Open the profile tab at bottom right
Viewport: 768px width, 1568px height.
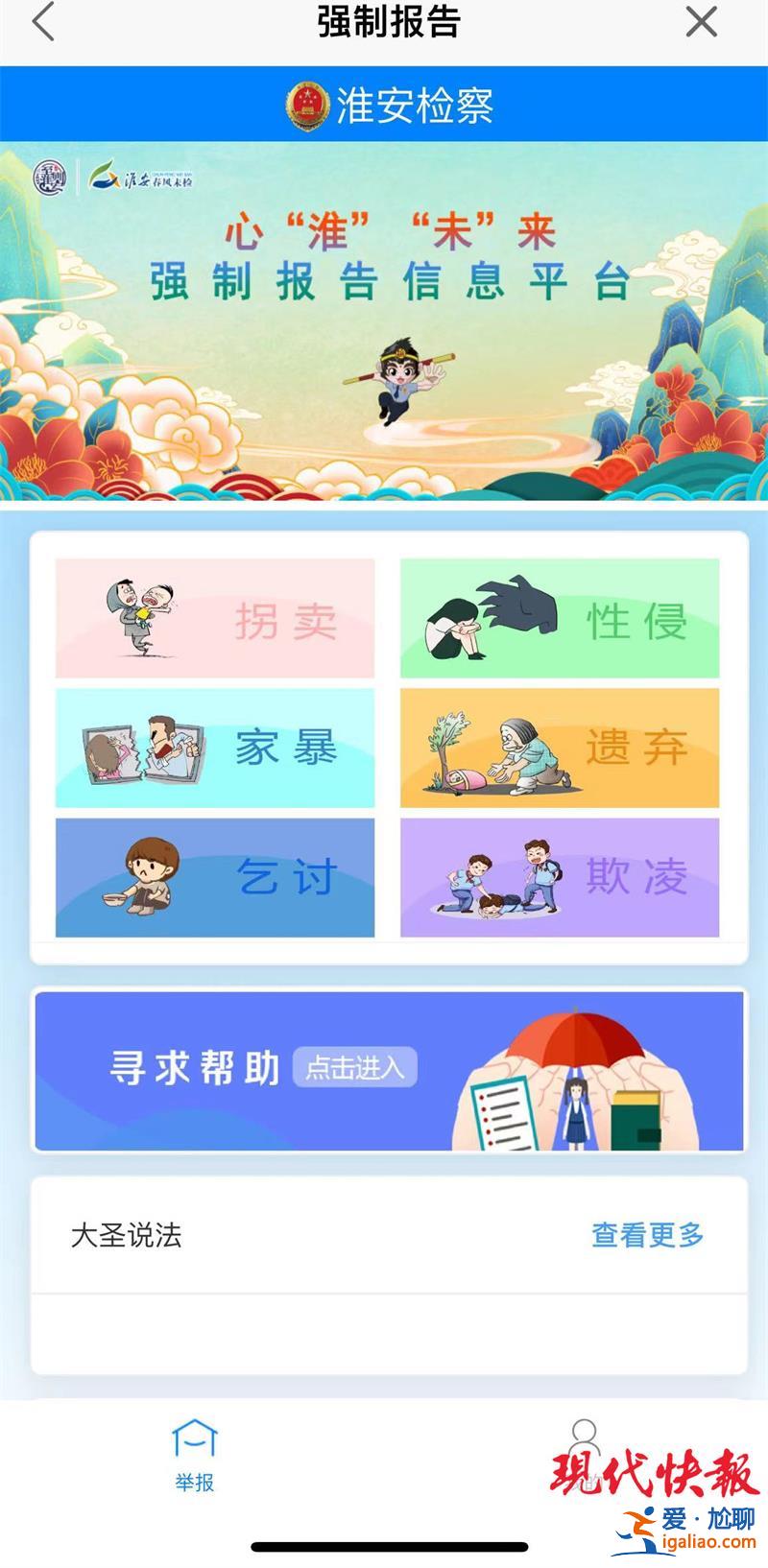[x=583, y=1456]
